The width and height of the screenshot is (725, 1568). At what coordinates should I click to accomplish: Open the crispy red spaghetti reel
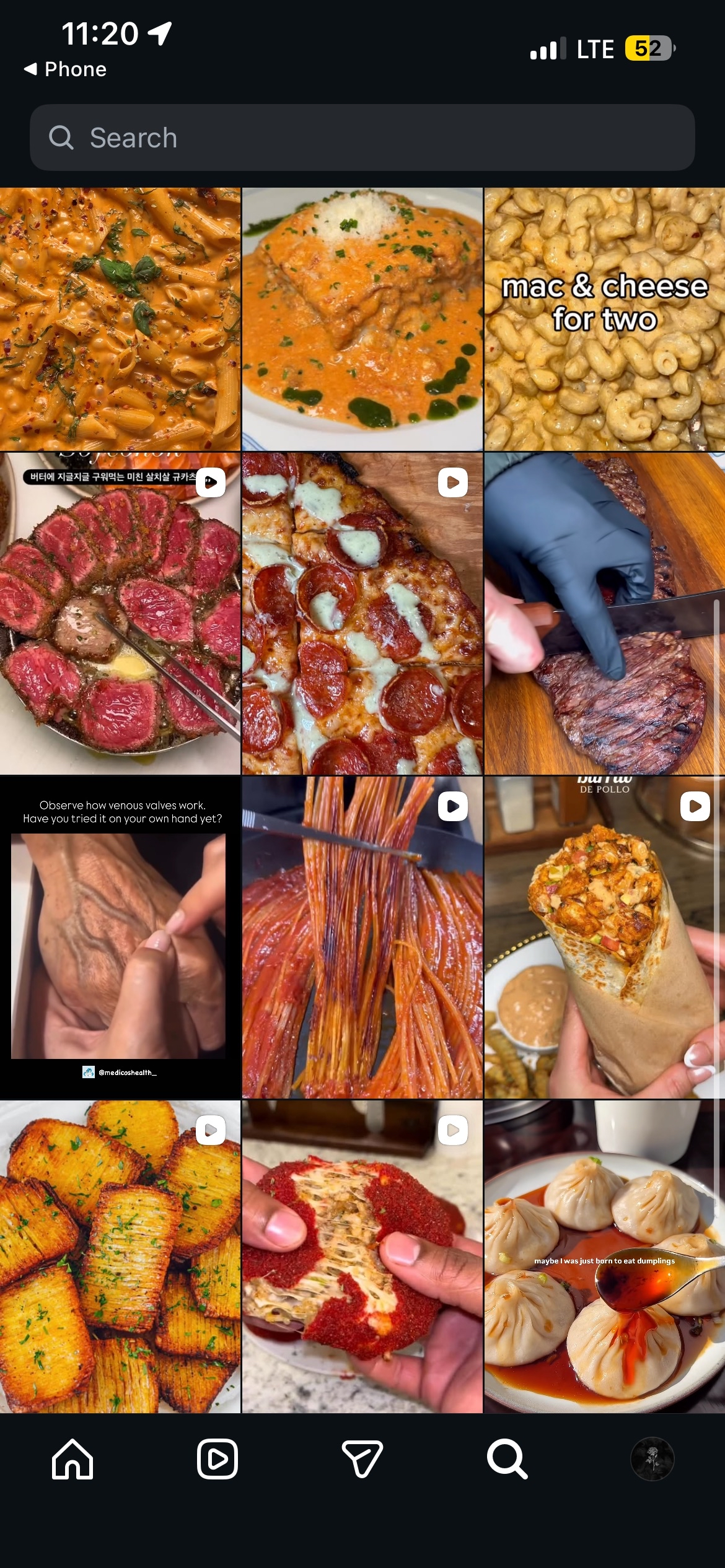pyautogui.click(x=362, y=938)
